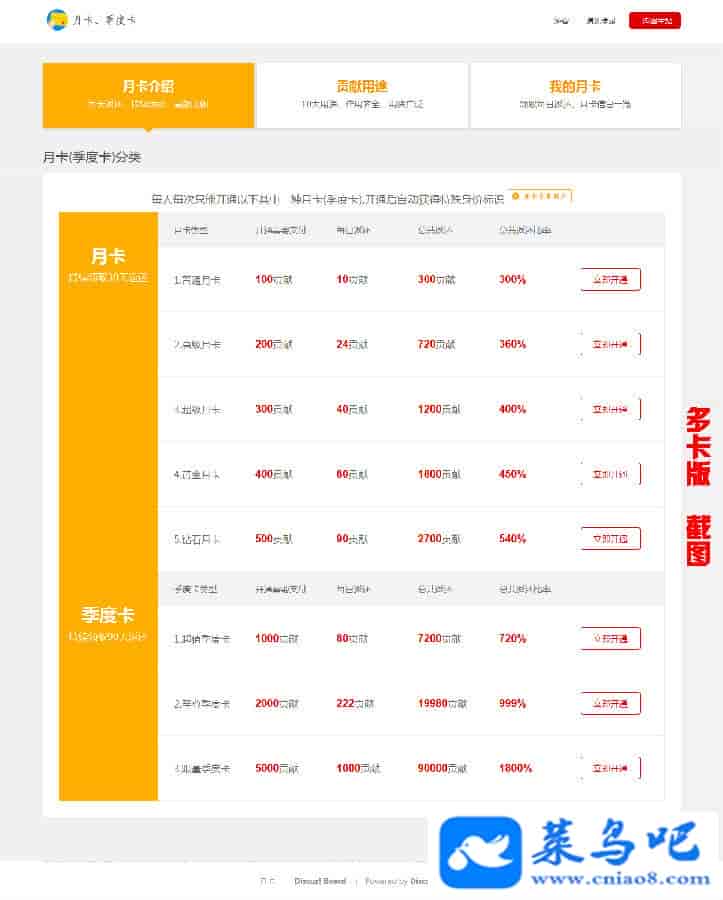Activate 高级月卡 costing 200贡献
723x900 pixels.
pos(610,344)
